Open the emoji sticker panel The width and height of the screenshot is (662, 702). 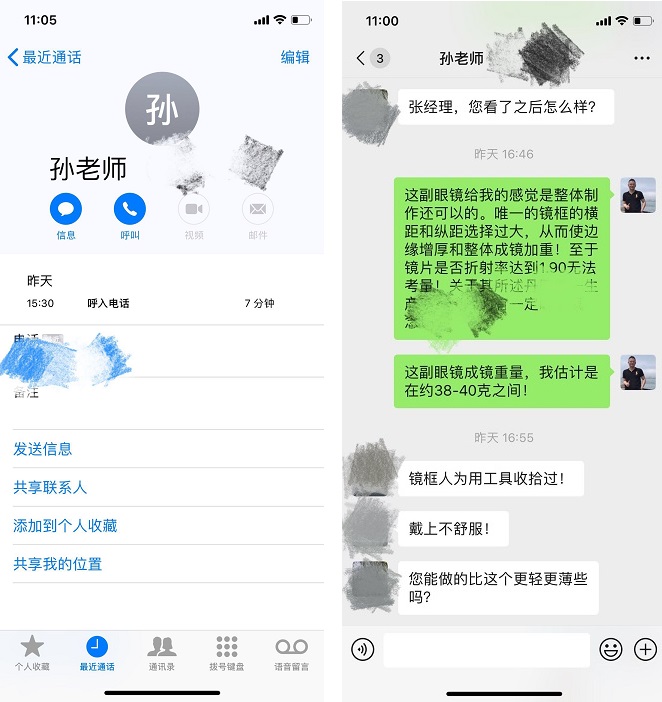click(610, 650)
